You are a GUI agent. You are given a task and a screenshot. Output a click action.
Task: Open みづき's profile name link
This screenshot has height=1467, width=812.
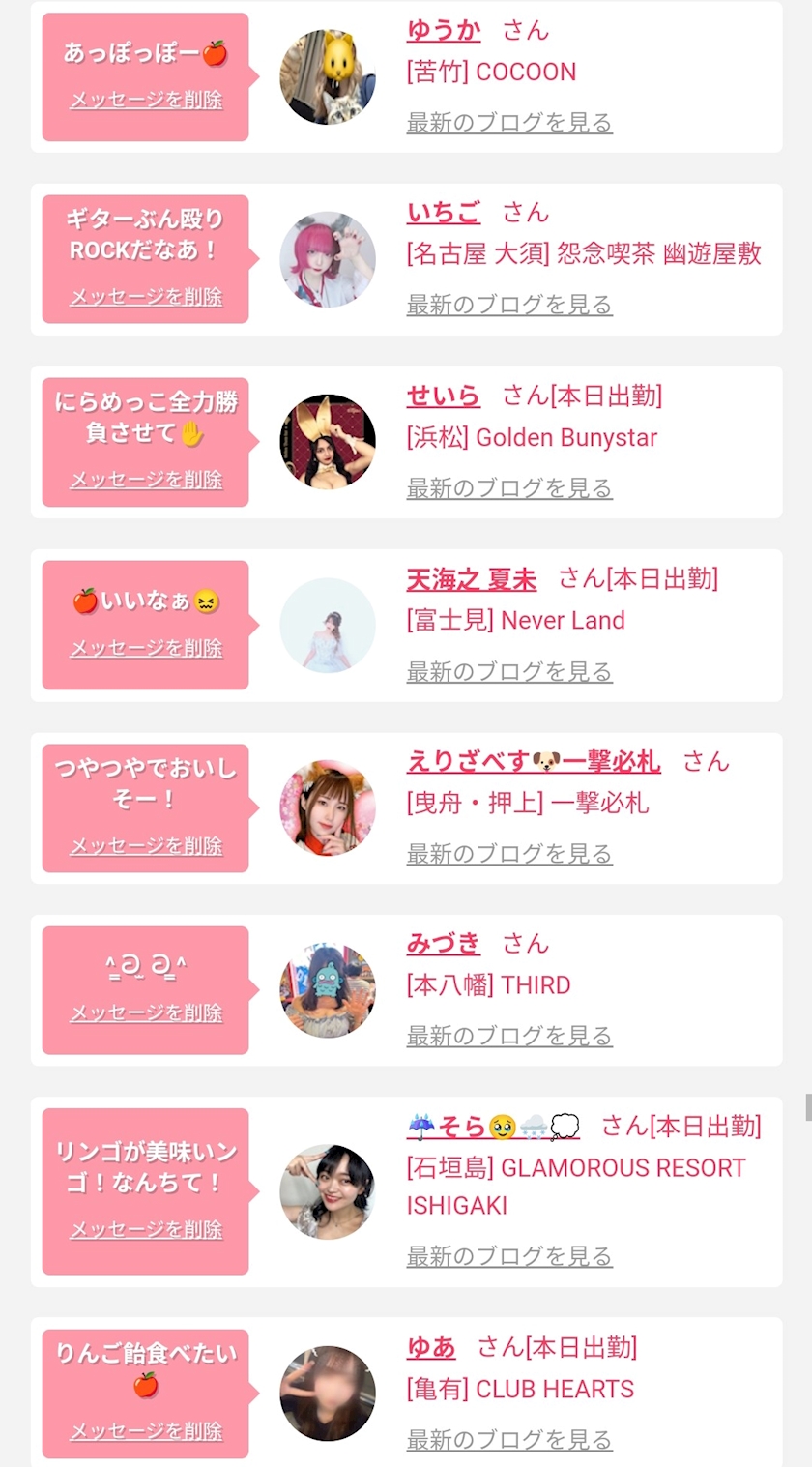click(444, 943)
